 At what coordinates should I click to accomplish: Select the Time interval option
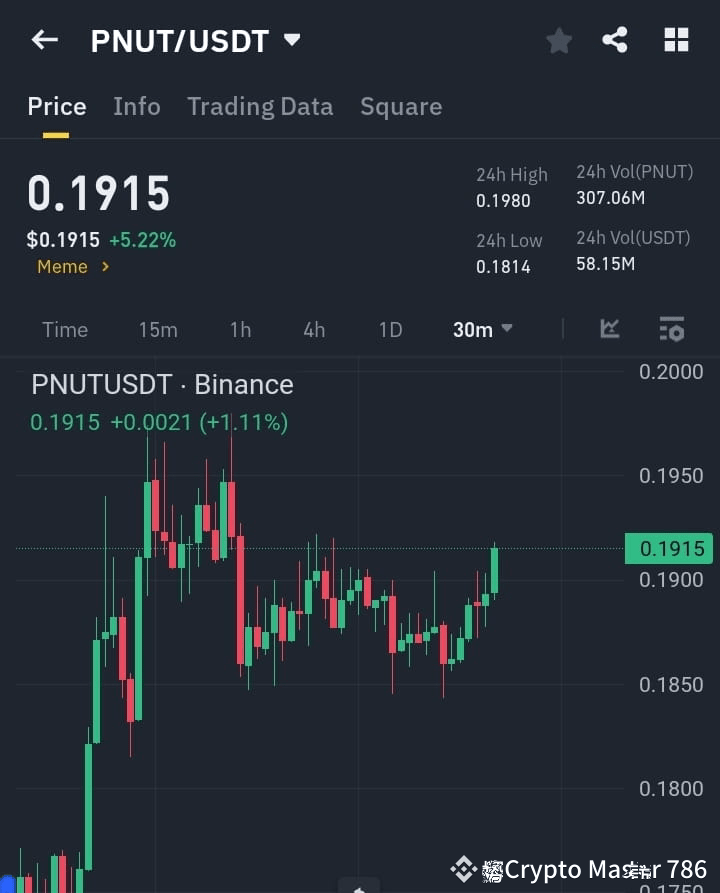(x=64, y=329)
